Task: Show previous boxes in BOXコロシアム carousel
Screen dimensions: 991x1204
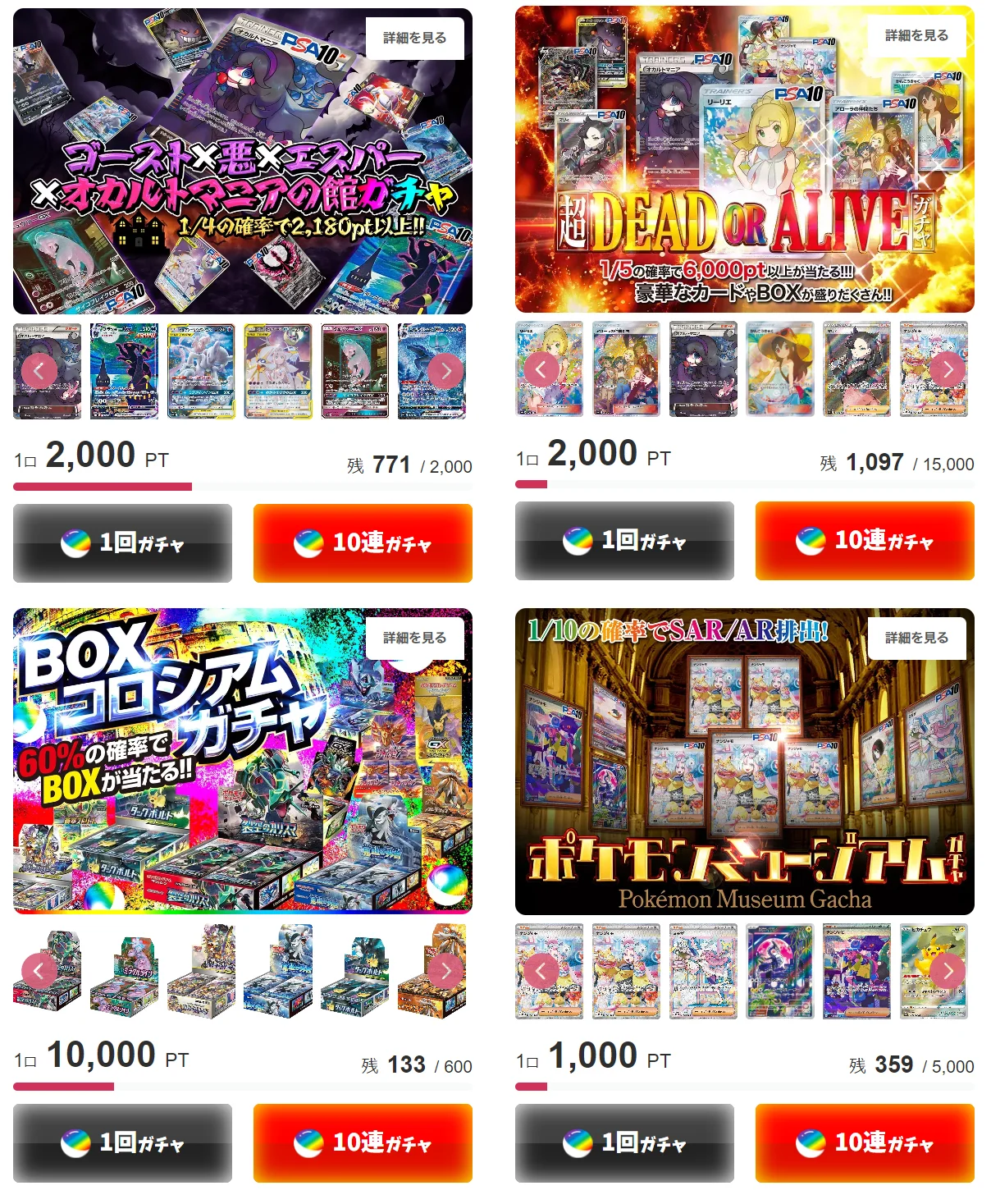Action: [39, 971]
